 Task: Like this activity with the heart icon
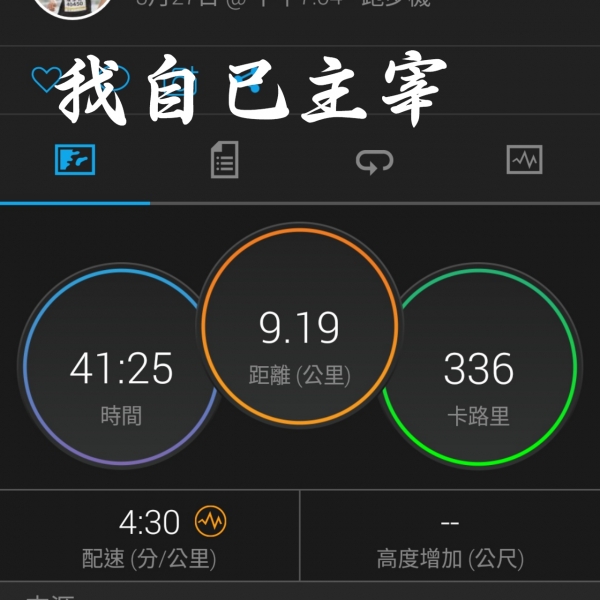coord(46,79)
